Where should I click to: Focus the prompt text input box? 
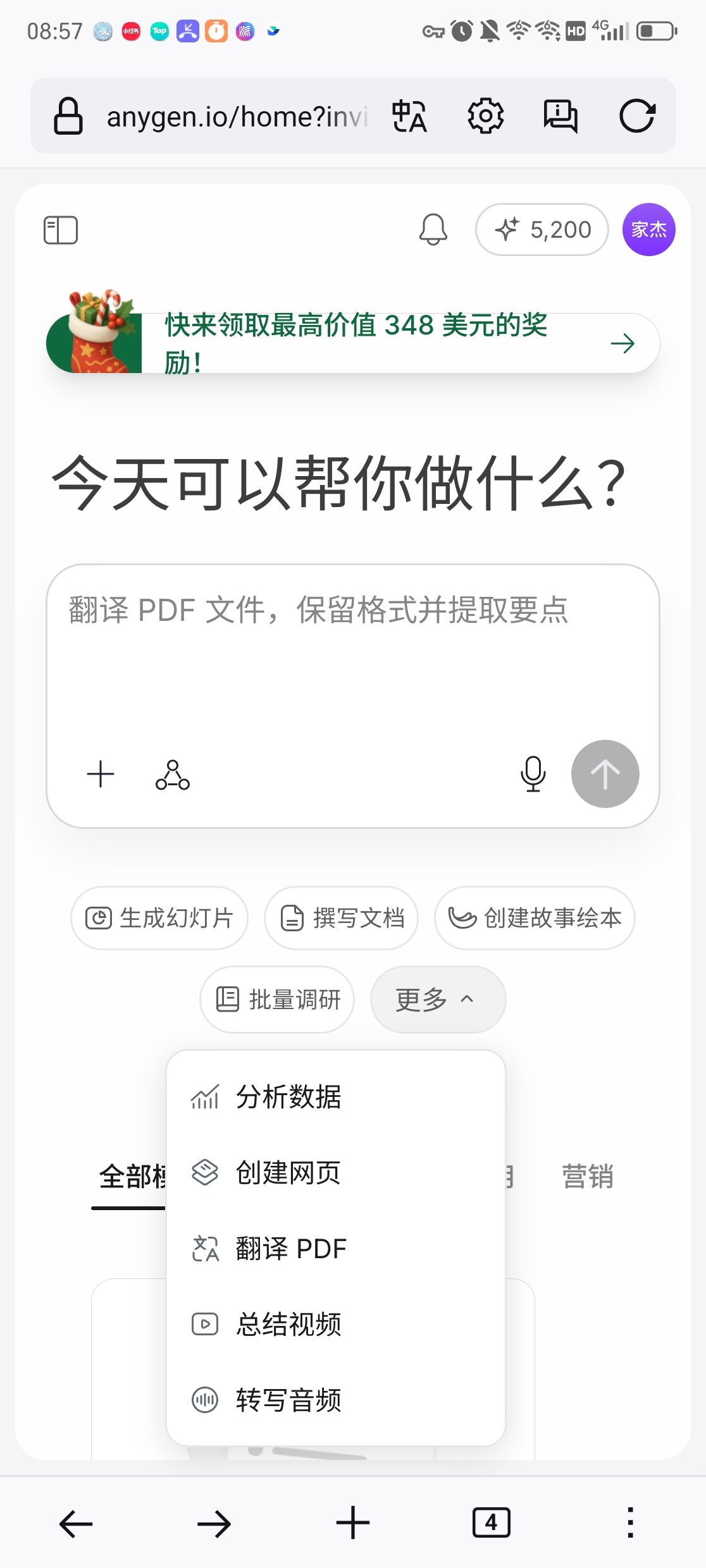coord(352,658)
